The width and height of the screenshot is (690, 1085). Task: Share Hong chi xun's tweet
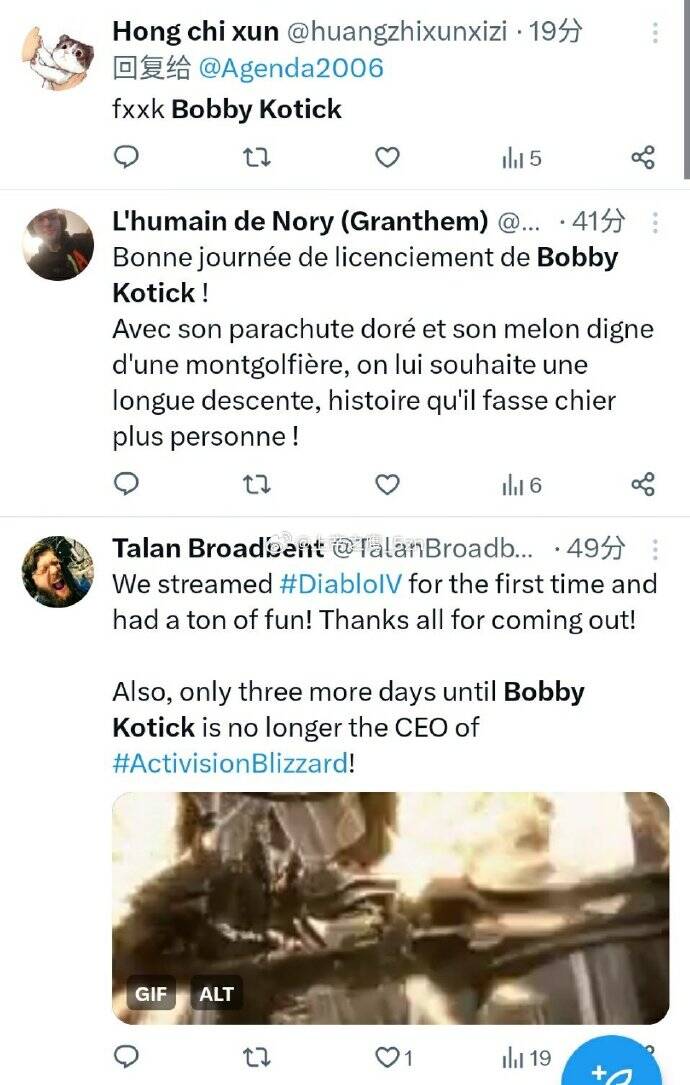643,157
